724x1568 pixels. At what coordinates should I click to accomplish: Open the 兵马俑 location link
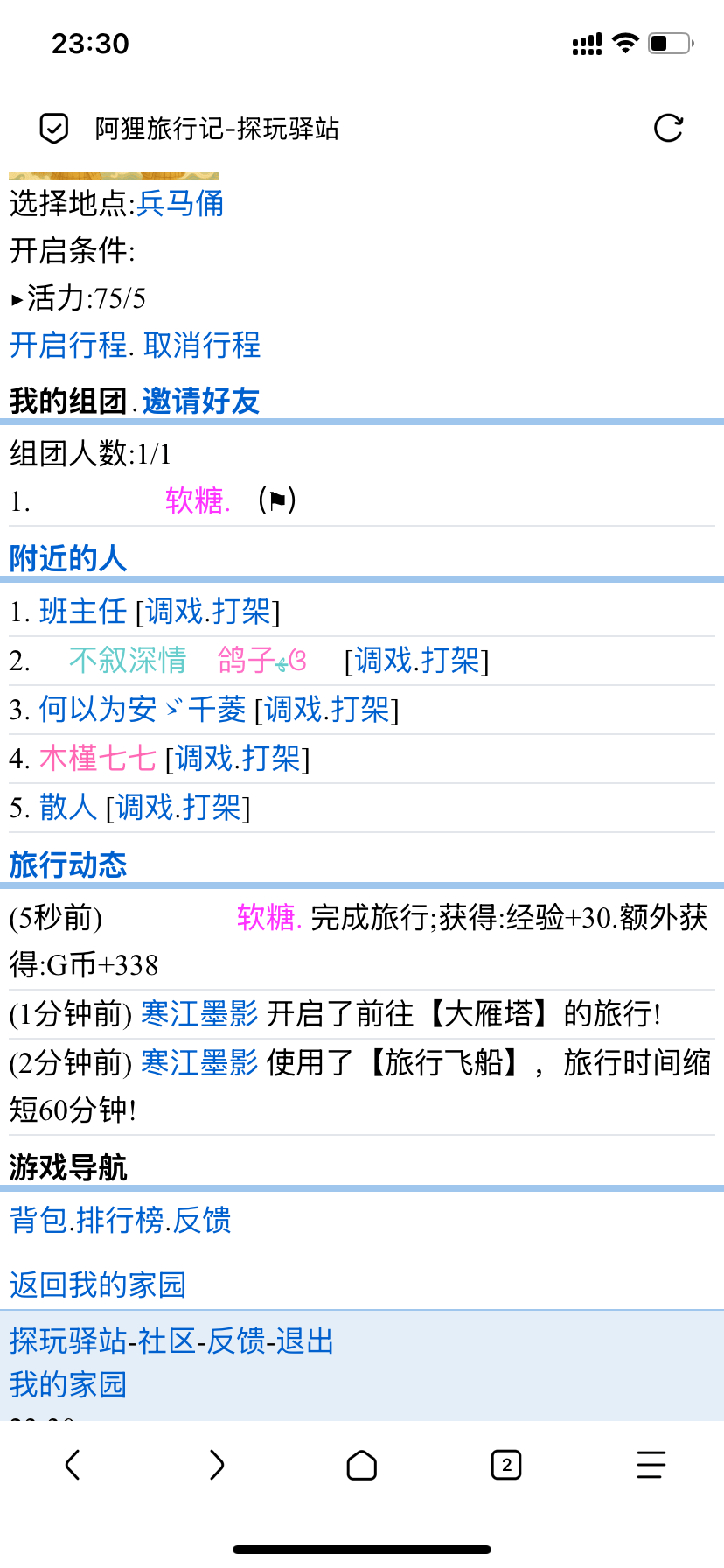coord(180,203)
